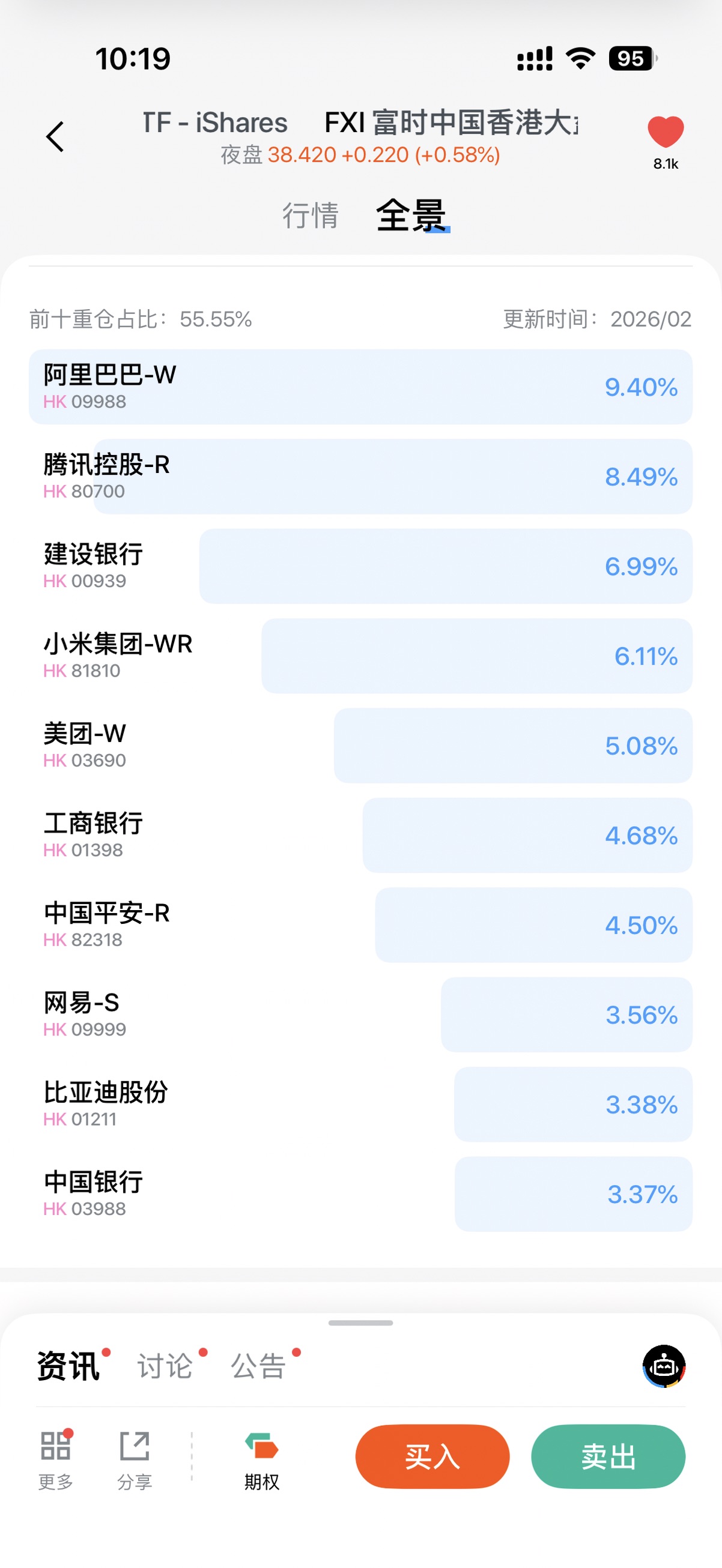View the 工商银行 holding details
Screen dimensions: 722x1568
pyautogui.click(x=360, y=835)
